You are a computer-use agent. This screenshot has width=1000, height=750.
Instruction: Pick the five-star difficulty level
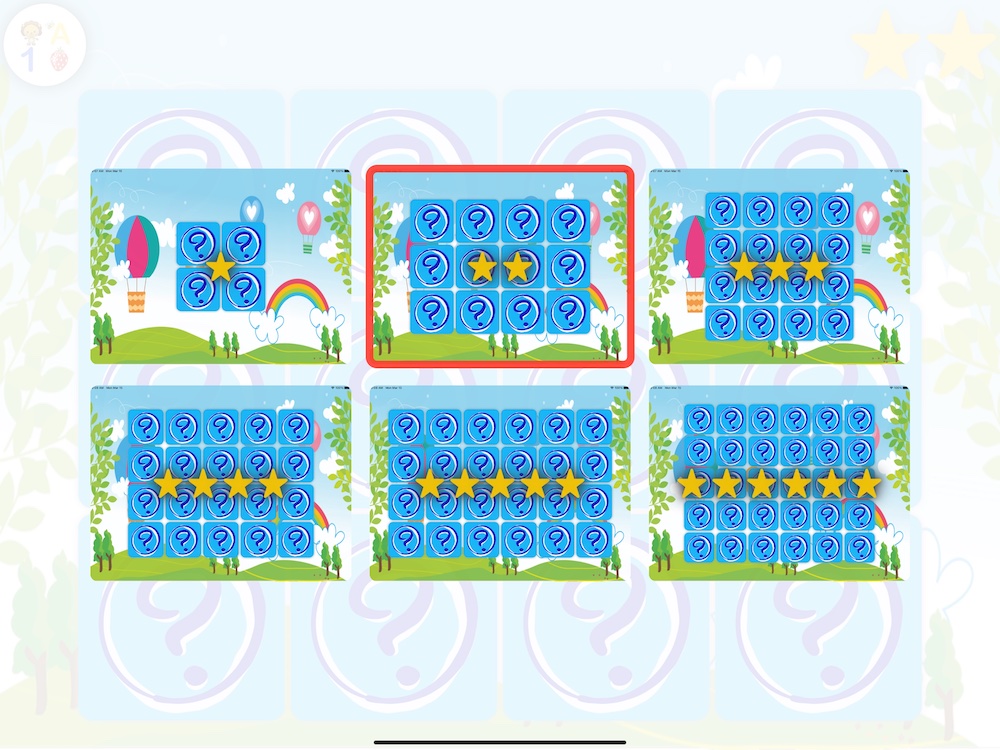[500, 483]
